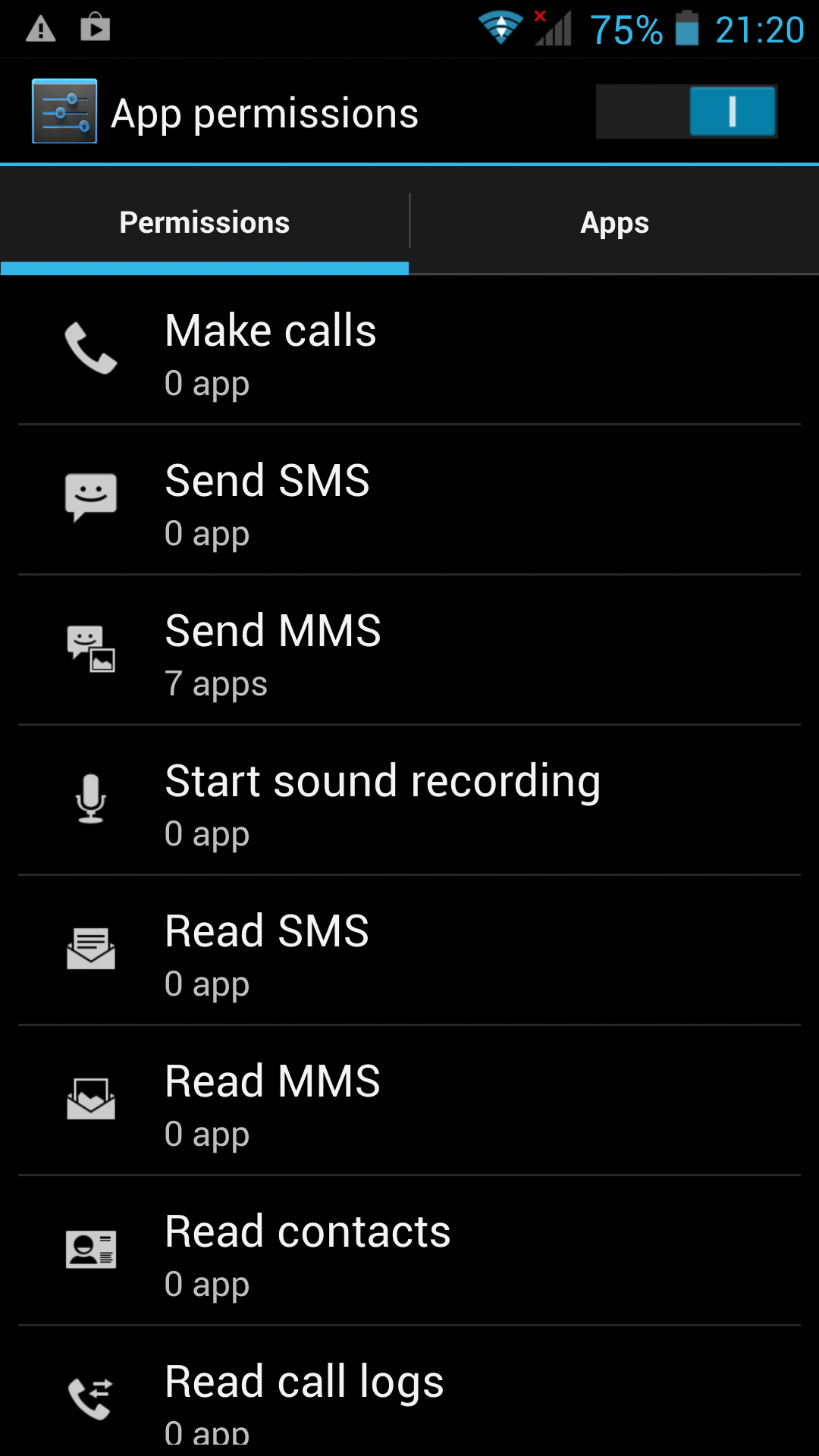819x1456 pixels.
Task: Open the Read MMS permission
Action: [409, 1101]
